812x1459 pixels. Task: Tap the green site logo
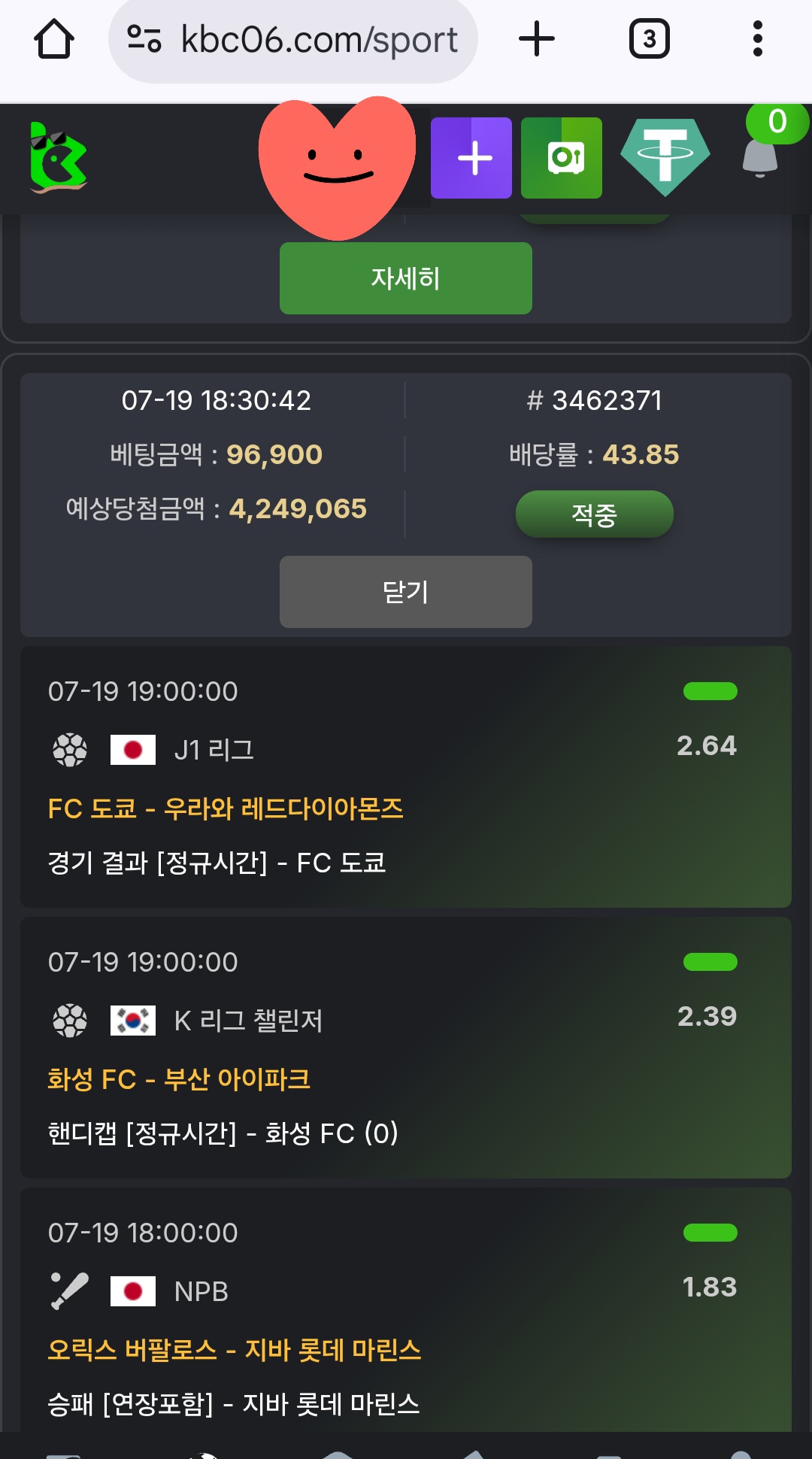59,158
